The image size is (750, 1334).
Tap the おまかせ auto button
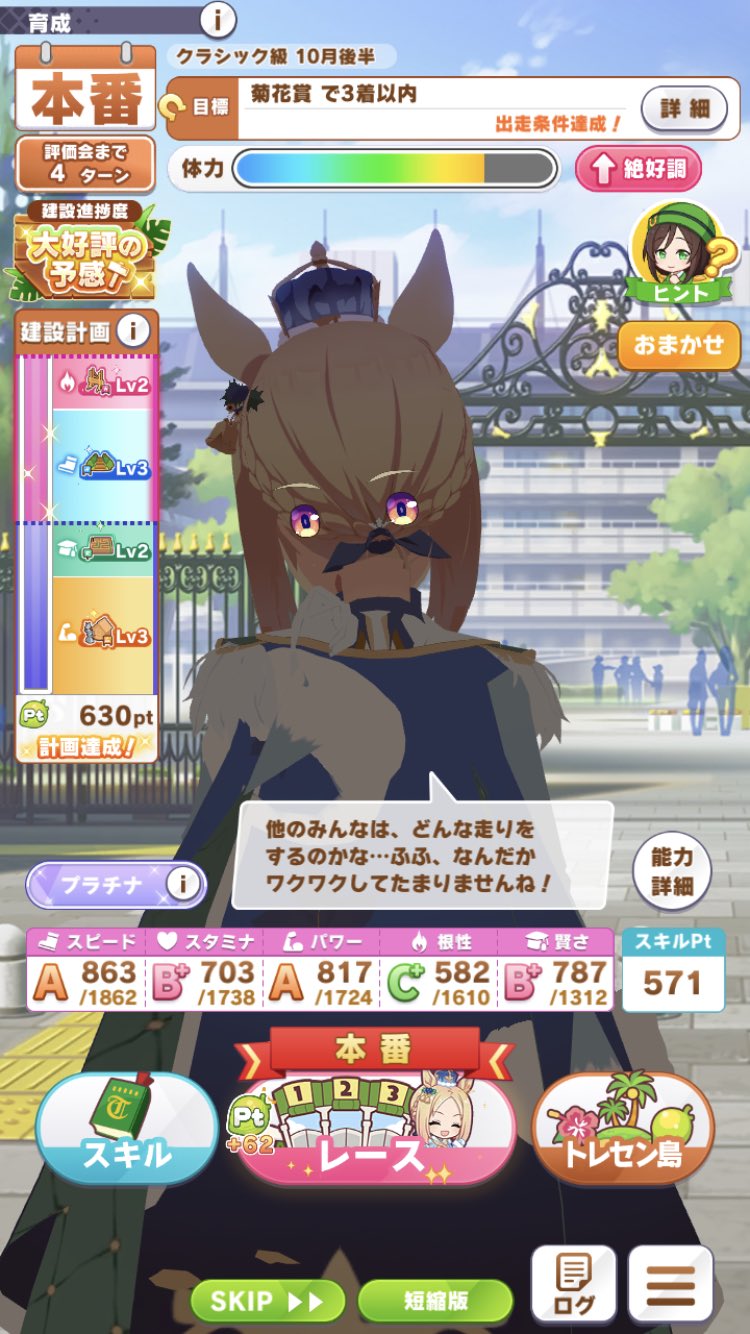pyautogui.click(x=679, y=345)
